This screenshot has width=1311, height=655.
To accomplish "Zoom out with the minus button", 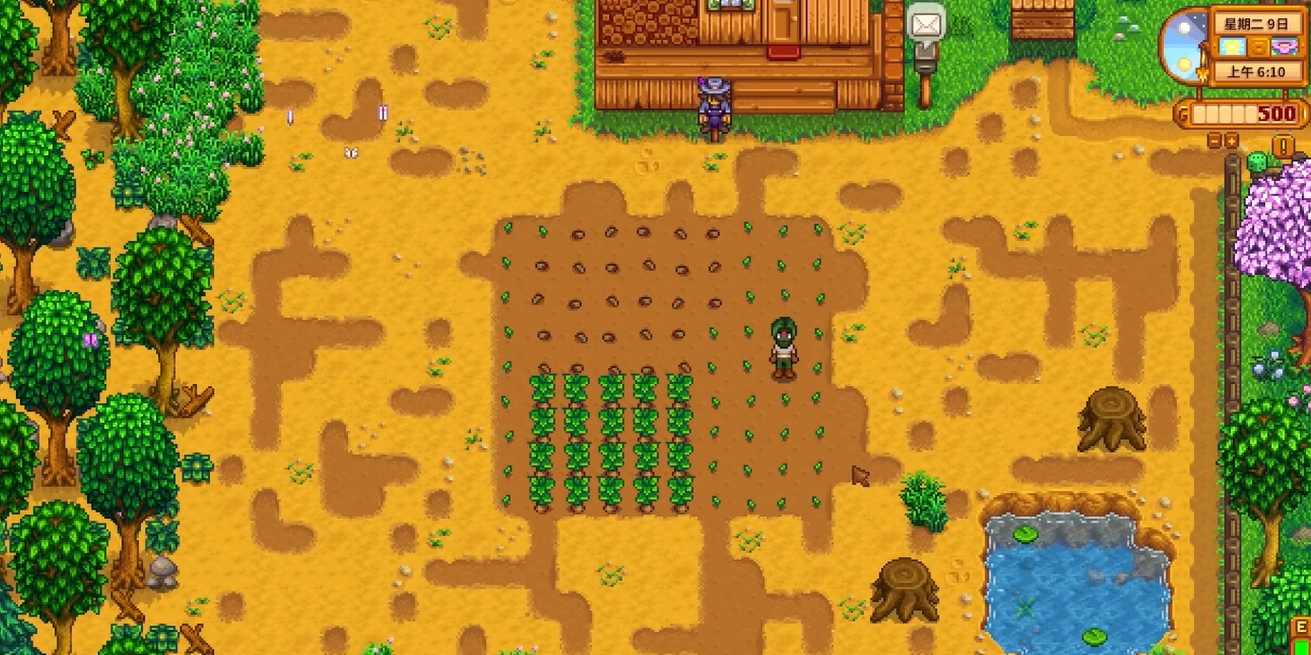I will point(1214,141).
